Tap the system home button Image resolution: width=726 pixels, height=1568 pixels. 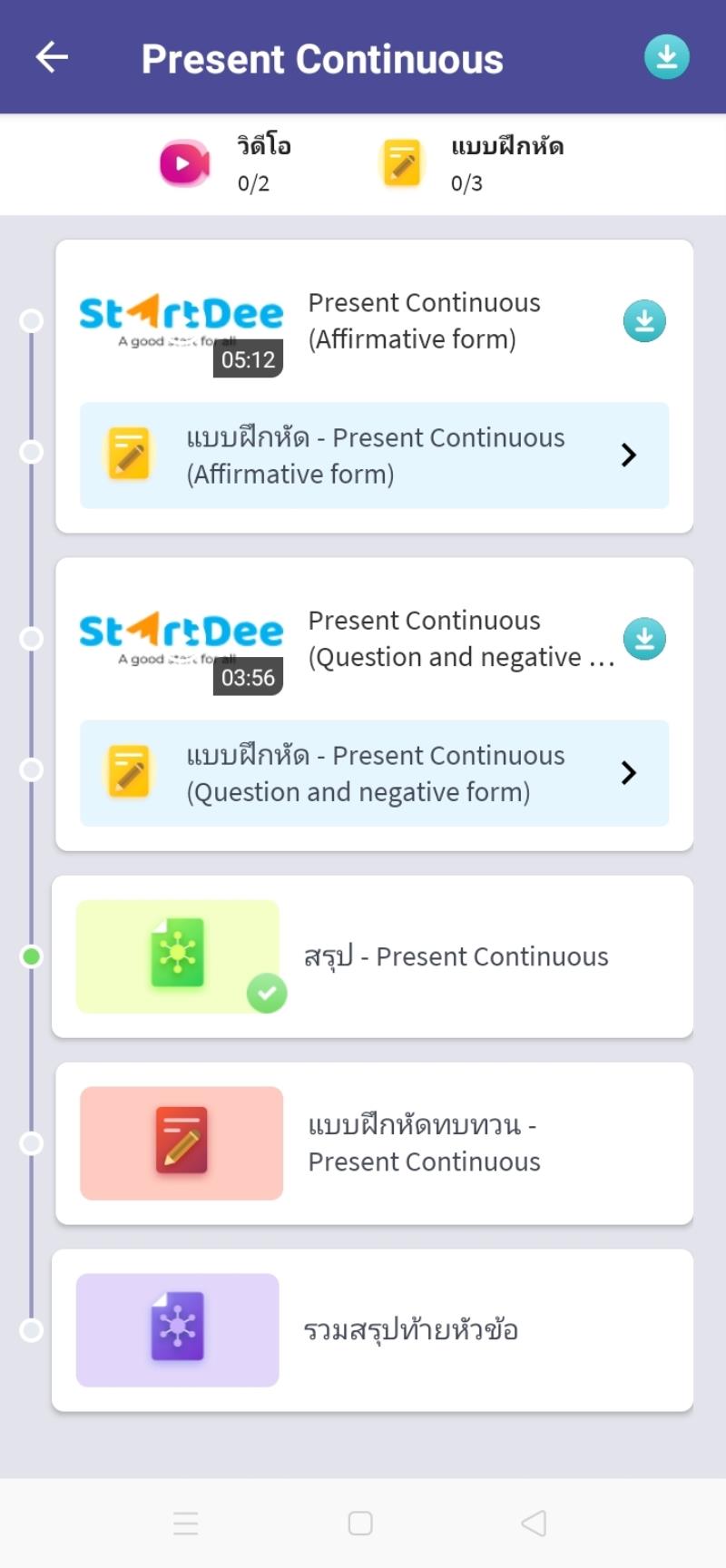pos(360,1524)
